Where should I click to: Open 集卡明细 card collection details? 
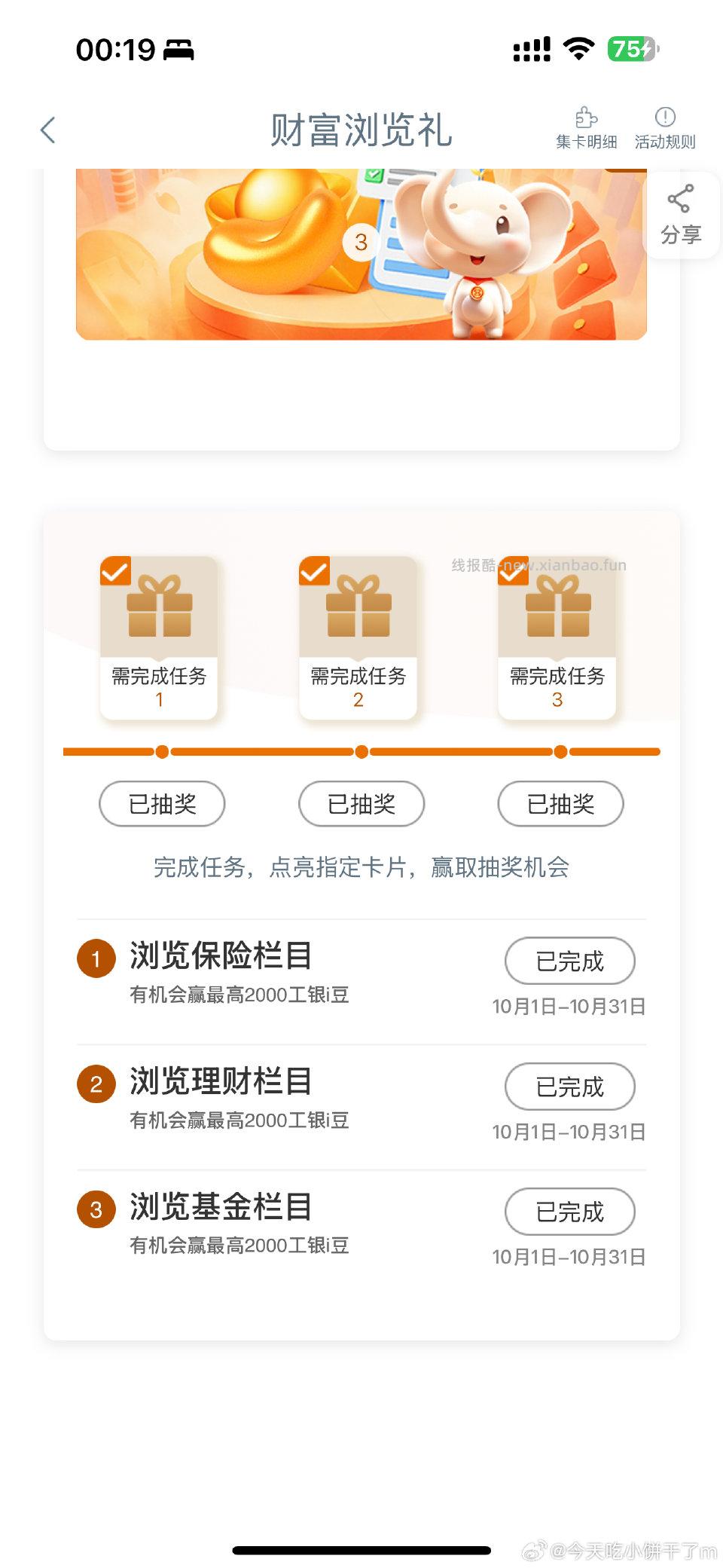tap(586, 127)
